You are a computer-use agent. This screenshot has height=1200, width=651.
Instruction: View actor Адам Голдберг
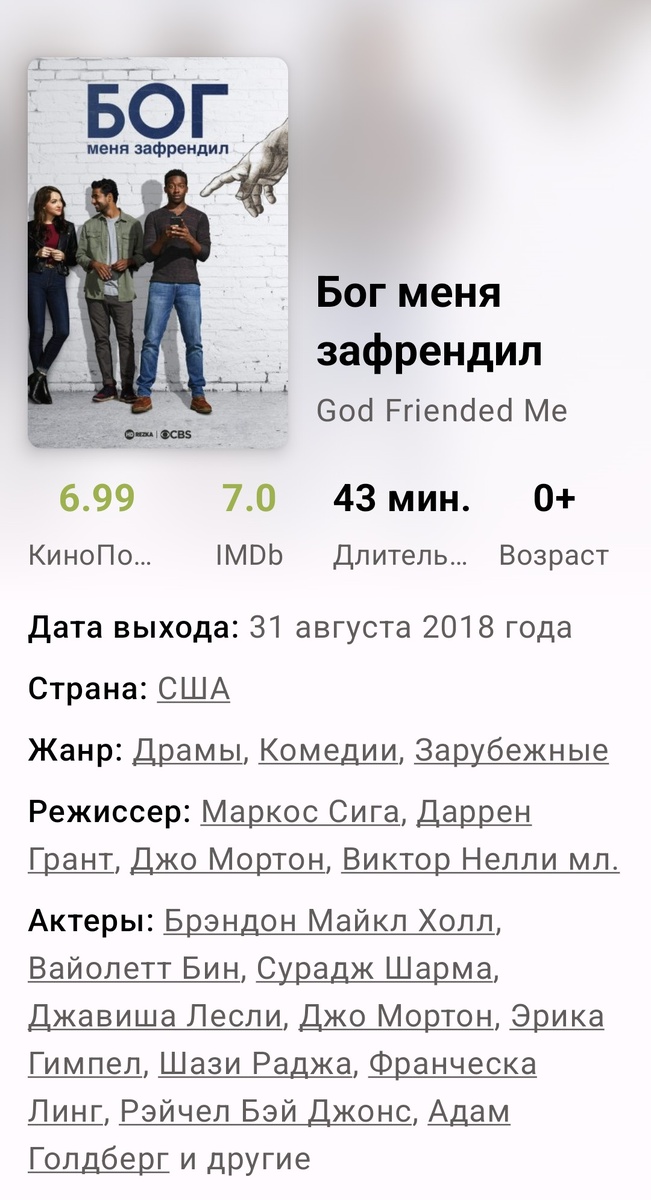(468, 1111)
